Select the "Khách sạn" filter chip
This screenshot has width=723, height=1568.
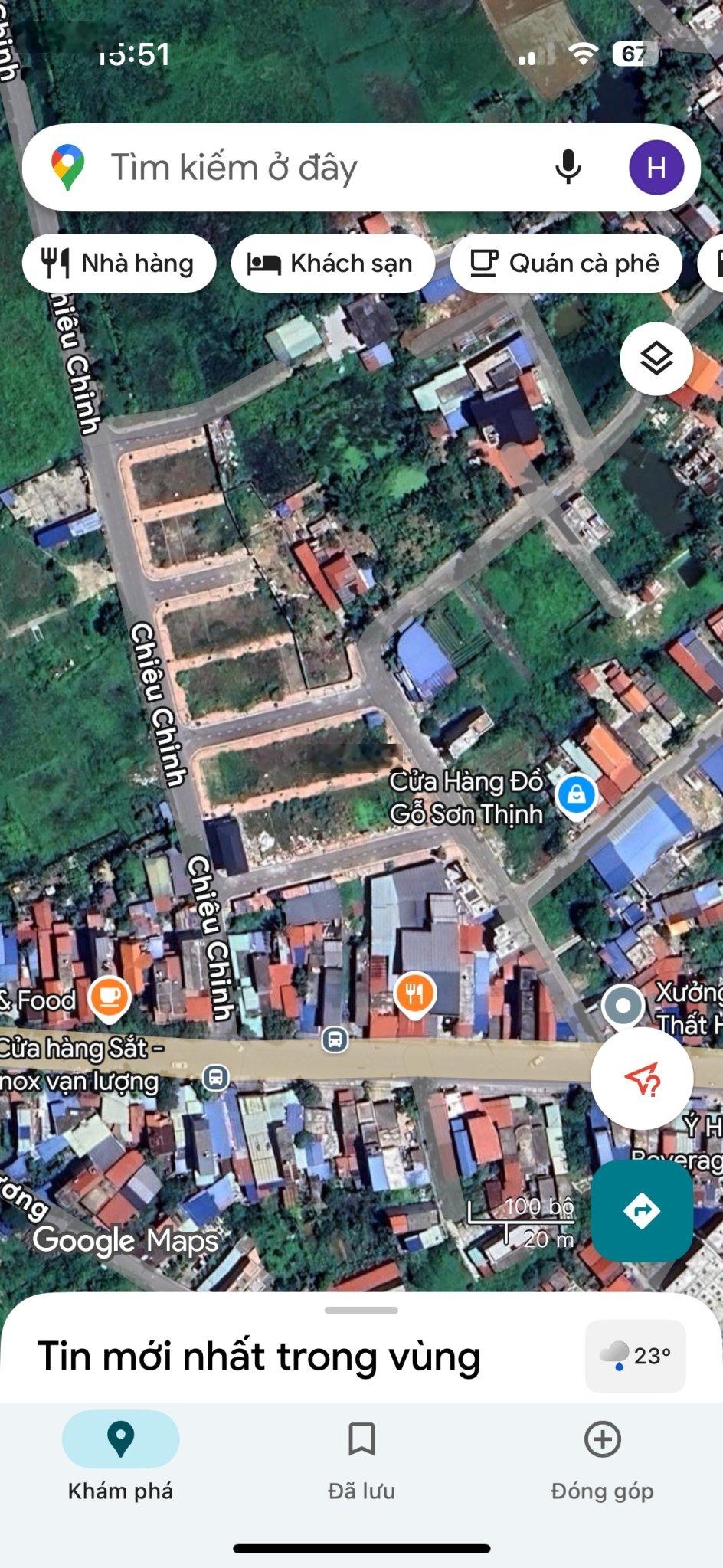point(332,264)
